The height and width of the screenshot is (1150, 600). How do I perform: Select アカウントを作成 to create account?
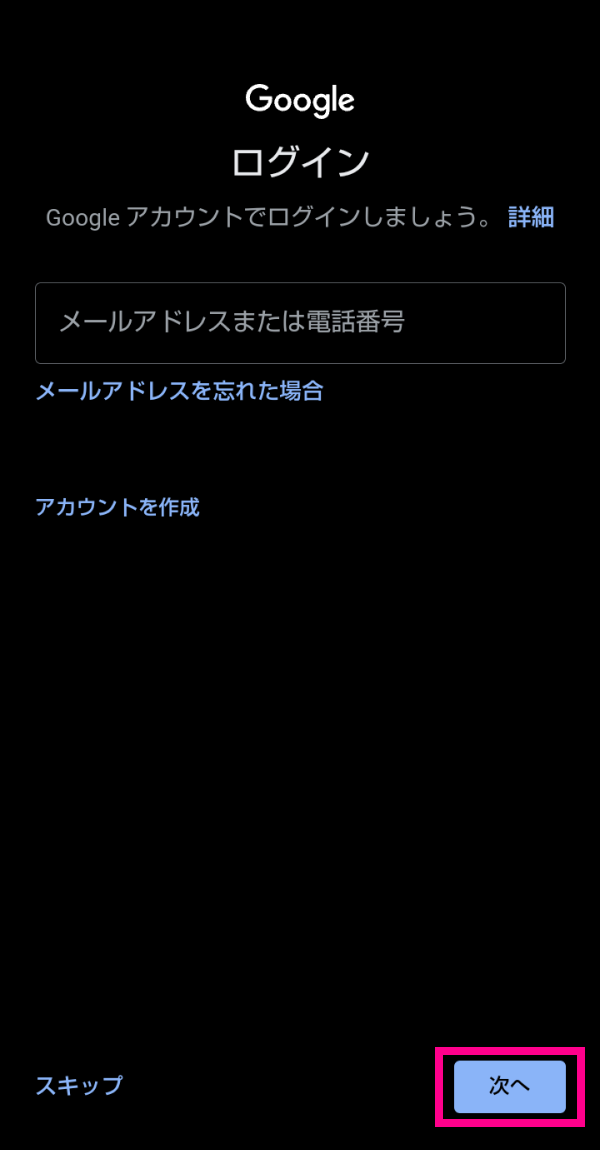(117, 507)
